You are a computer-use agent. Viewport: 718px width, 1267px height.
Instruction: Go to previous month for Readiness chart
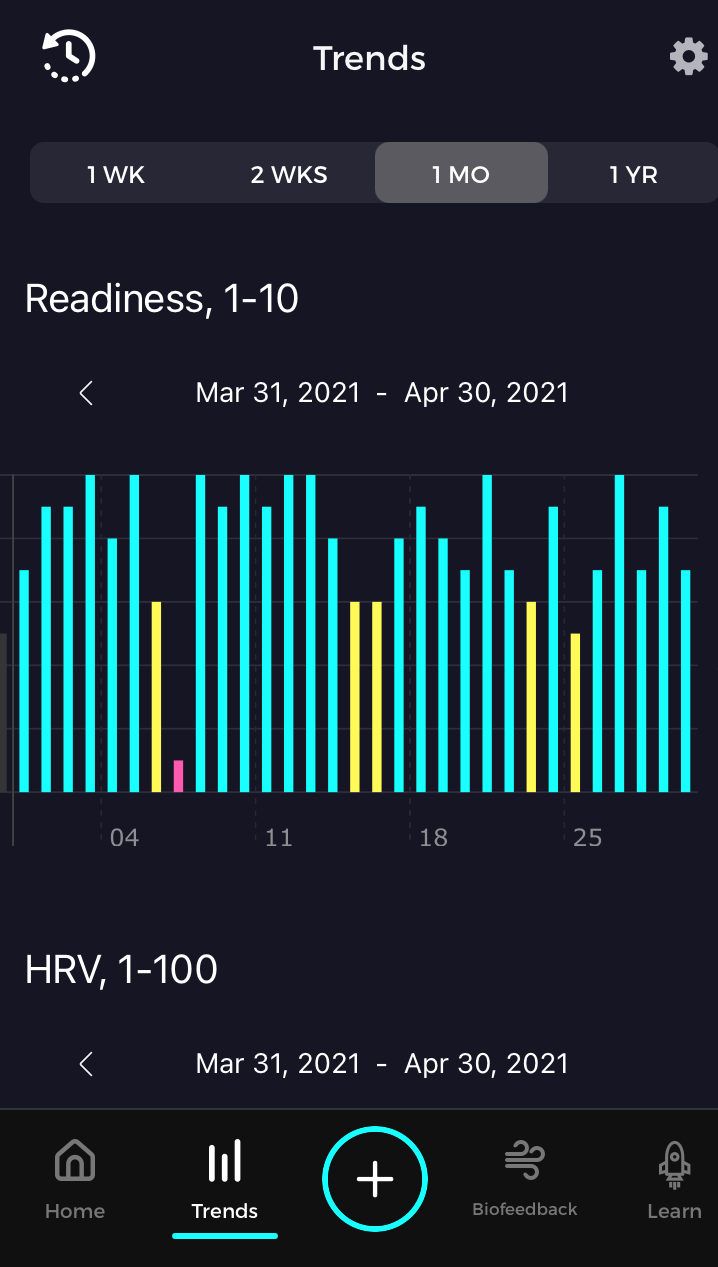tap(86, 393)
